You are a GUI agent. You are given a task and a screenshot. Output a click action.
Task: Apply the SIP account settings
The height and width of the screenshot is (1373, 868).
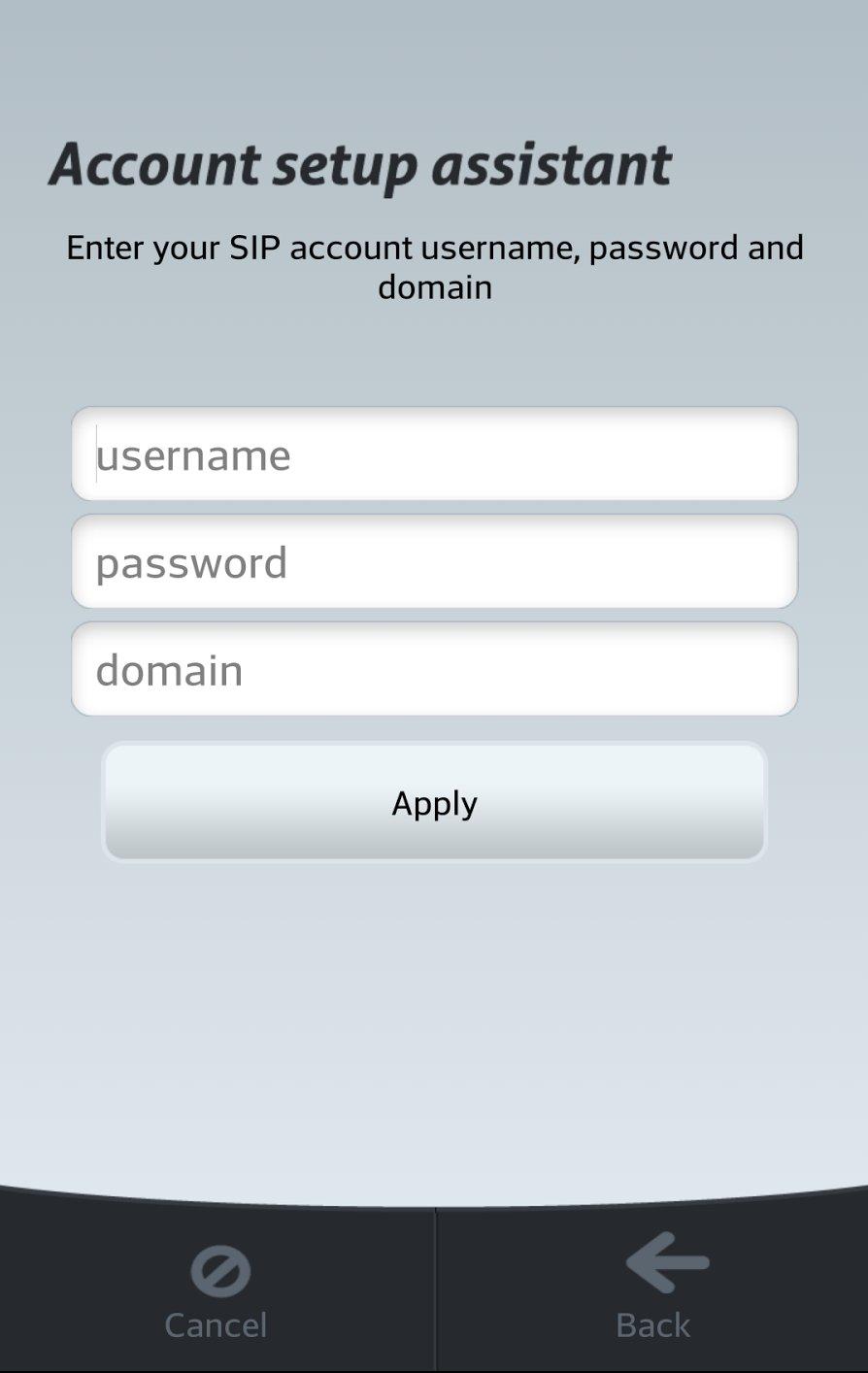434,803
